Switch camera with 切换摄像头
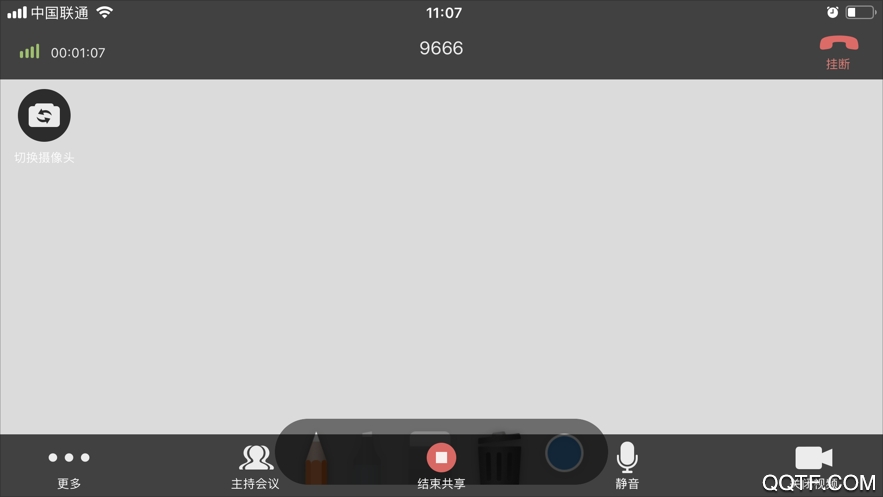883x497 pixels. (44, 117)
